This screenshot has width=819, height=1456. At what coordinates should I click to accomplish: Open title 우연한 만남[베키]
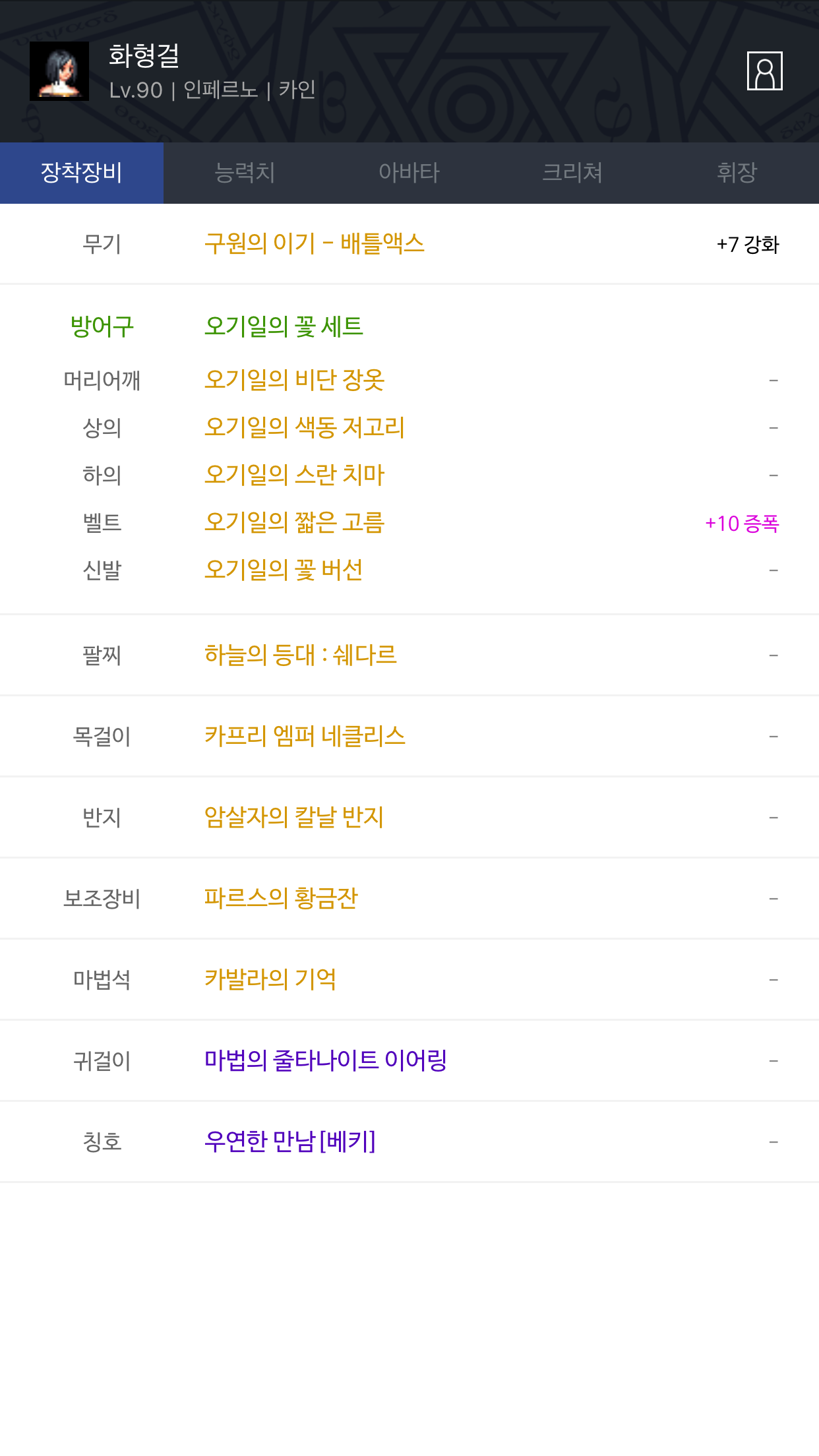[x=290, y=1141]
